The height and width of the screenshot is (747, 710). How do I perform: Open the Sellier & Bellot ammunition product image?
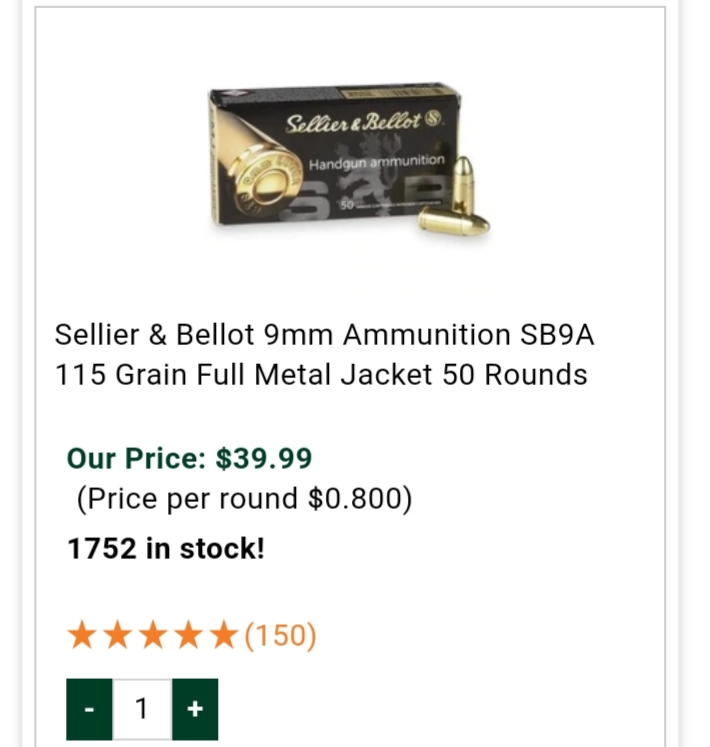(x=349, y=162)
